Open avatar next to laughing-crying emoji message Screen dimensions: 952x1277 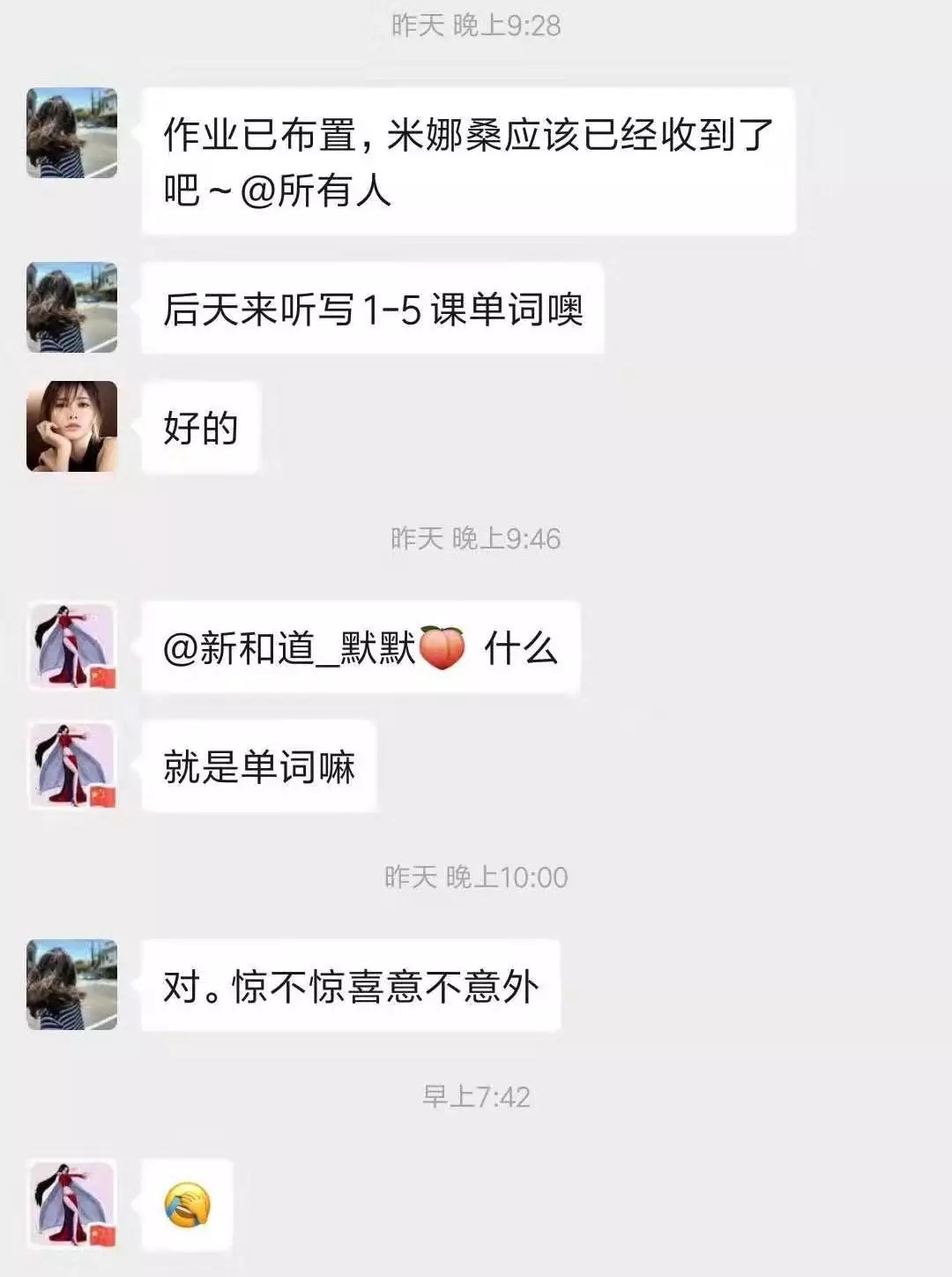pyautogui.click(x=72, y=1205)
